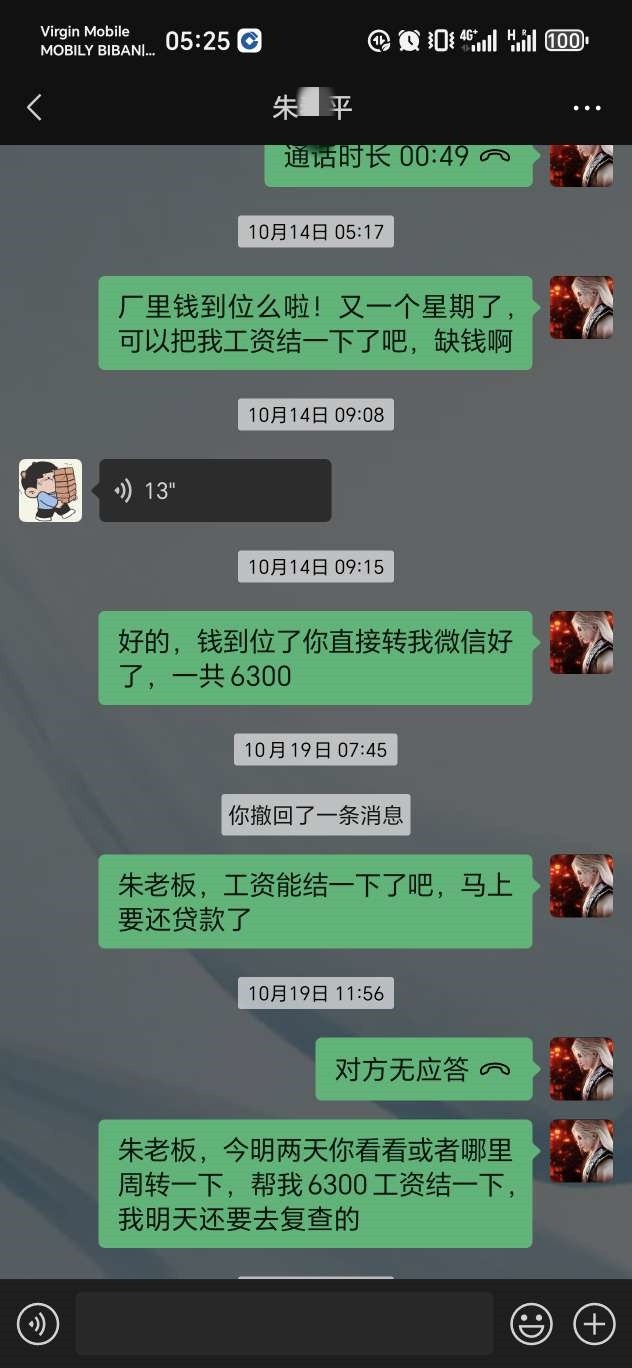Switch to voice input mode
This screenshot has height=1368, width=632.
coord(38,1324)
